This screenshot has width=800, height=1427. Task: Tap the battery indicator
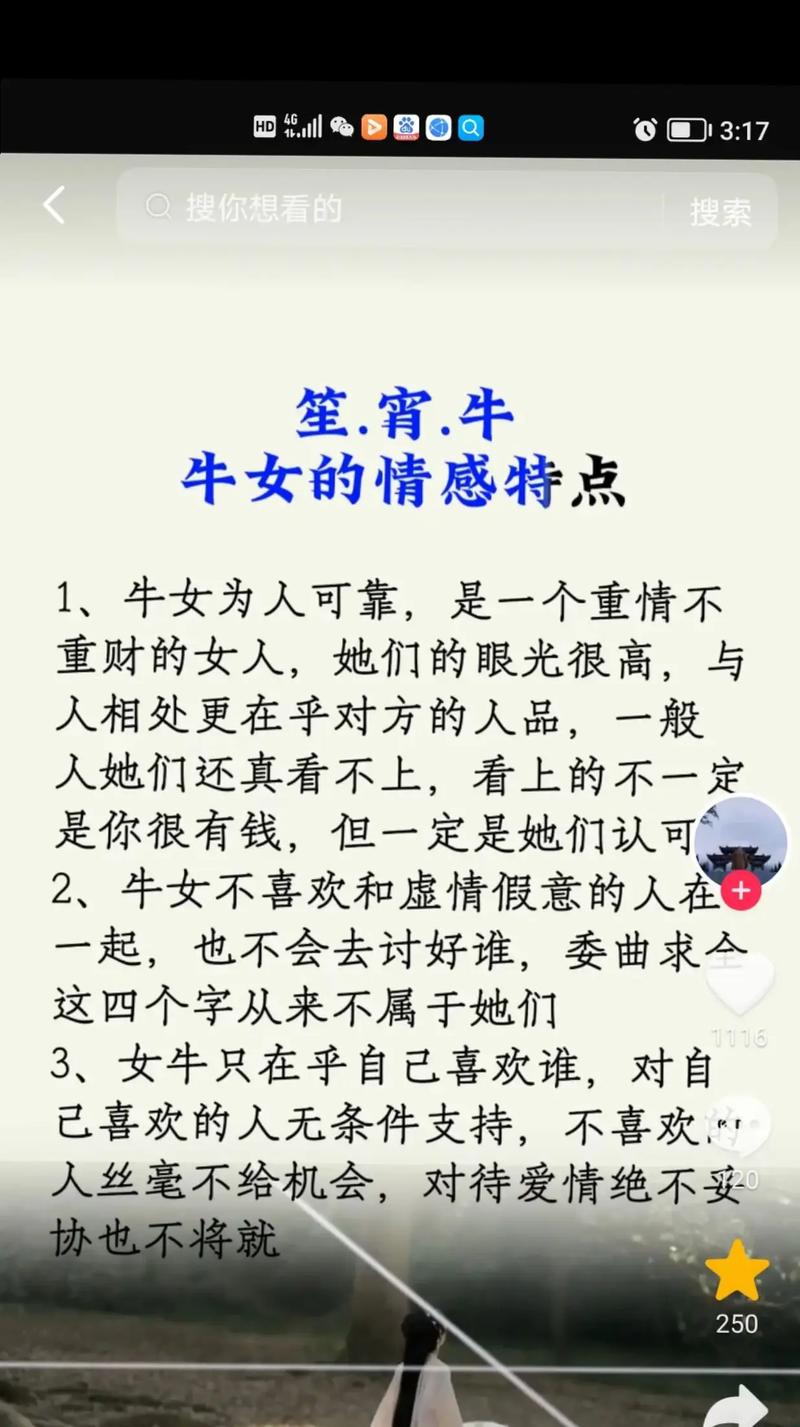(687, 128)
